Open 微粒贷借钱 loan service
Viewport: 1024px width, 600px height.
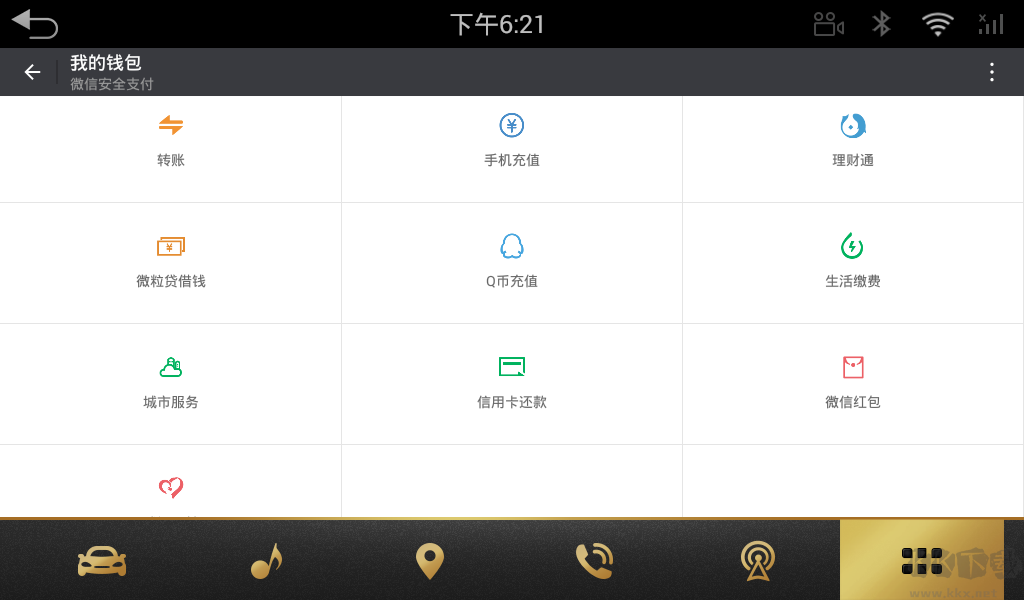(171, 262)
